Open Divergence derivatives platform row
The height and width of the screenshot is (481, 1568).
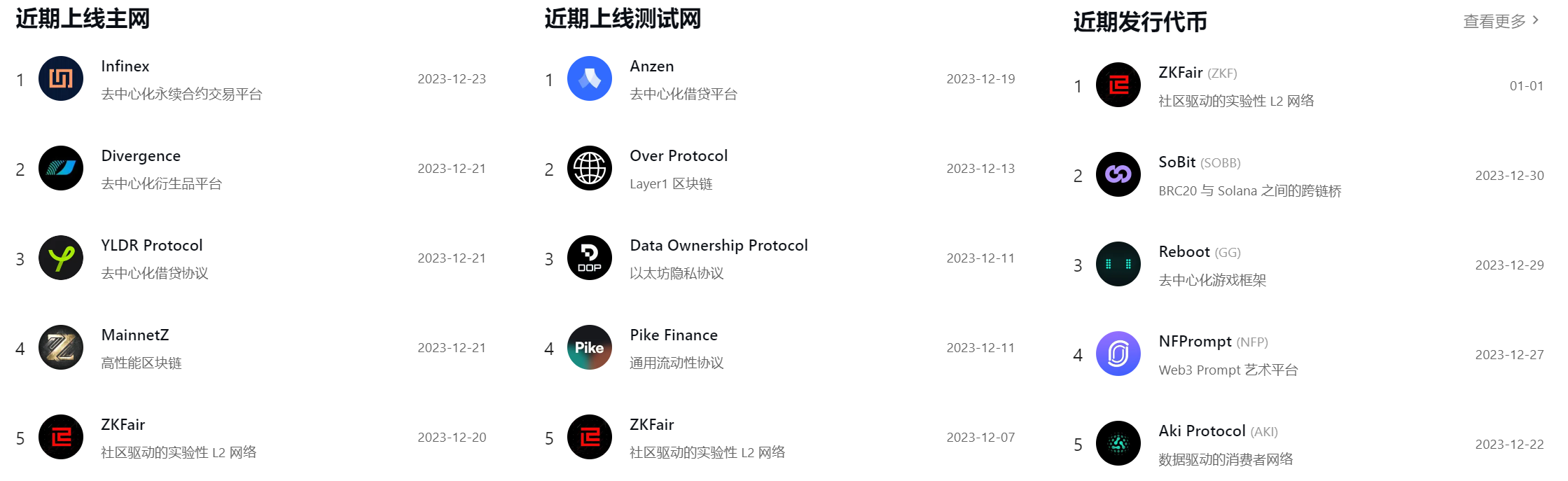(x=141, y=156)
